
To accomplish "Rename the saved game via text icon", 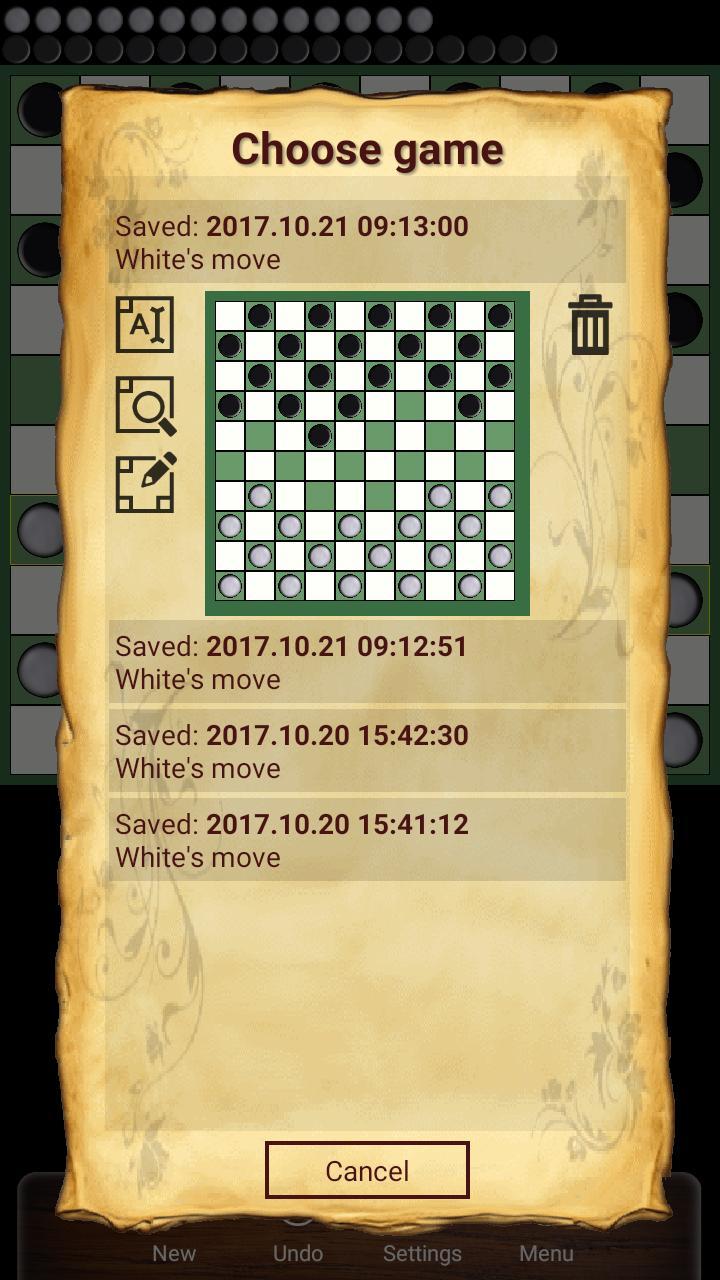I will [x=145, y=325].
